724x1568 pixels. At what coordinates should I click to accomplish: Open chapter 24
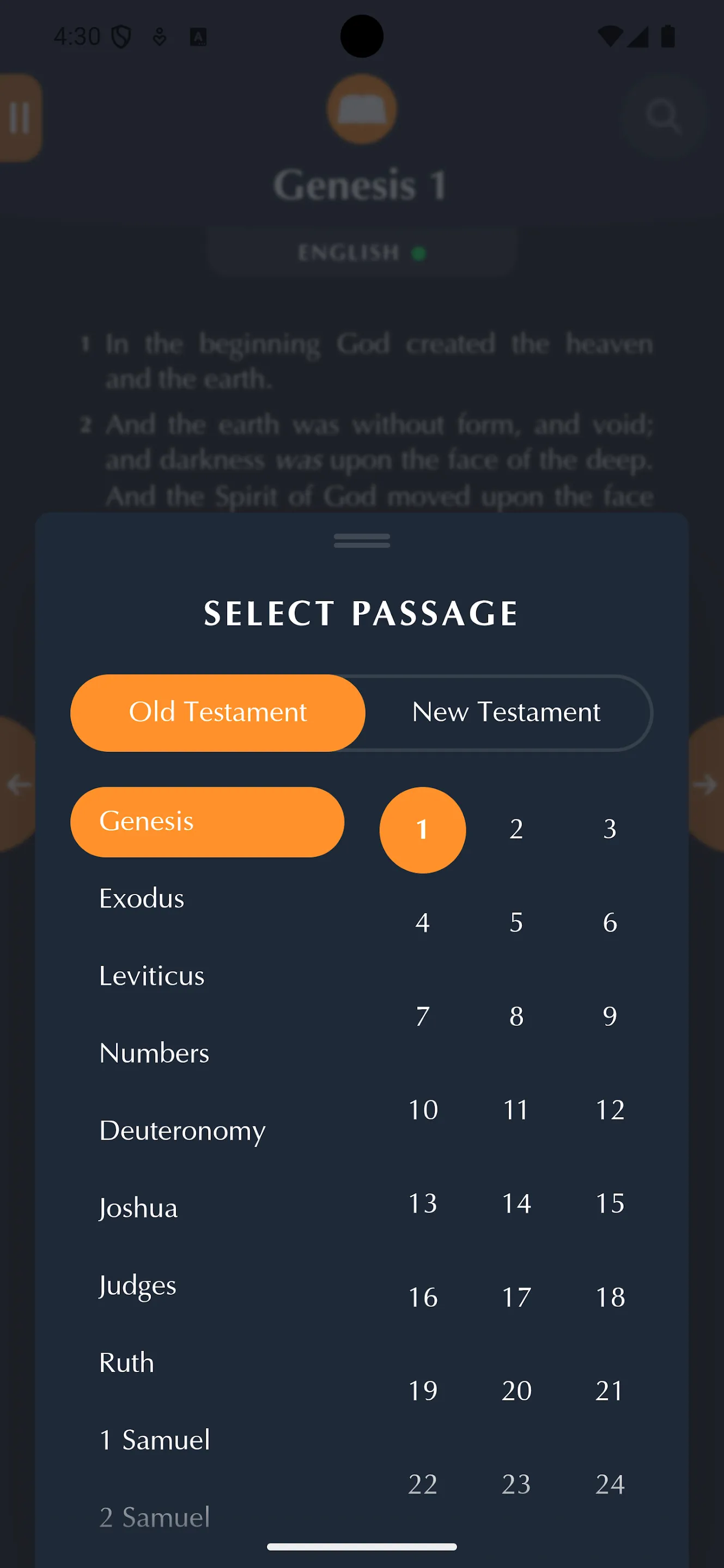click(610, 1484)
